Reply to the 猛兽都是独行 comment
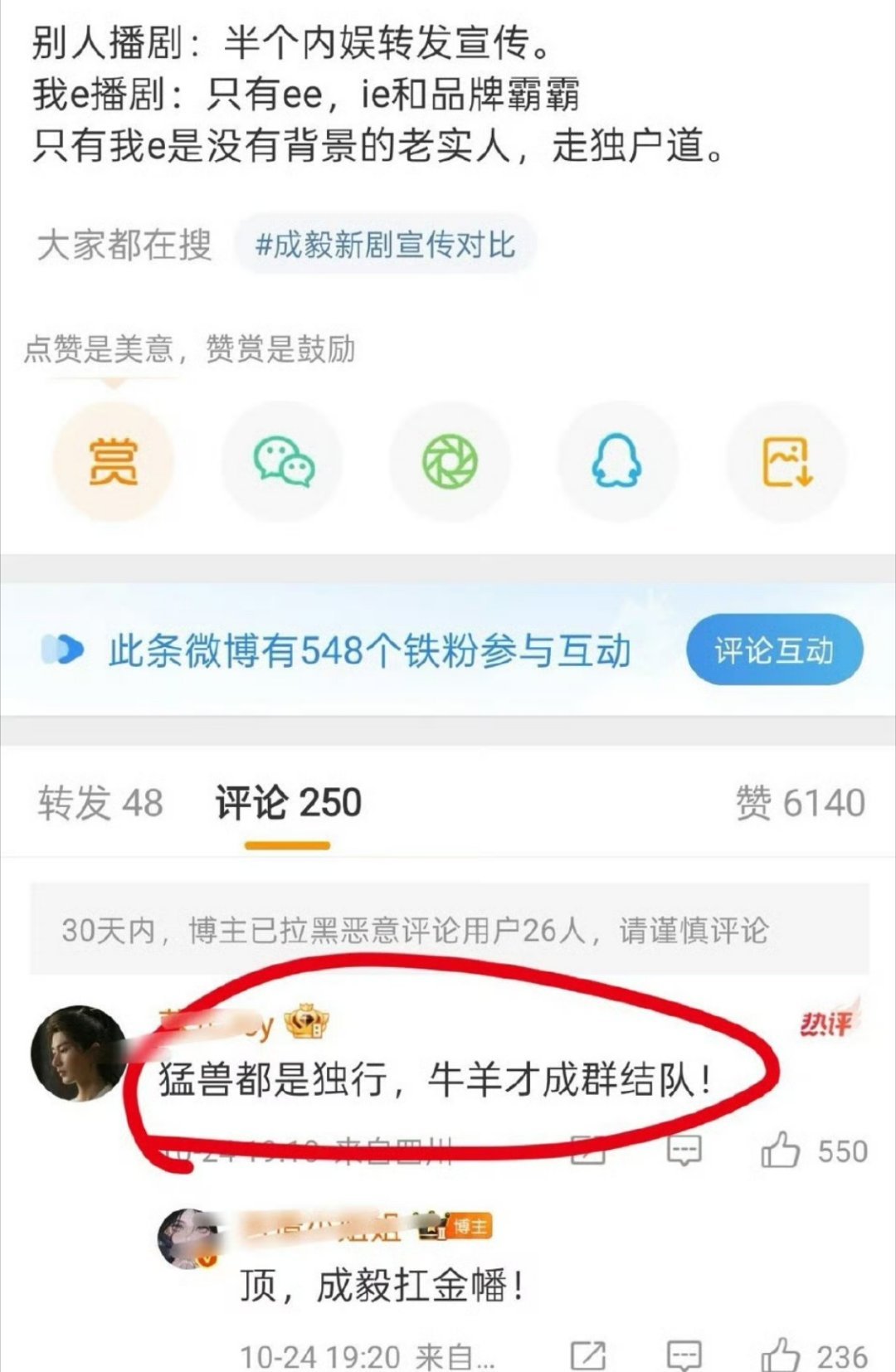Viewport: 896px width, 1372px height. pyautogui.click(x=684, y=1151)
